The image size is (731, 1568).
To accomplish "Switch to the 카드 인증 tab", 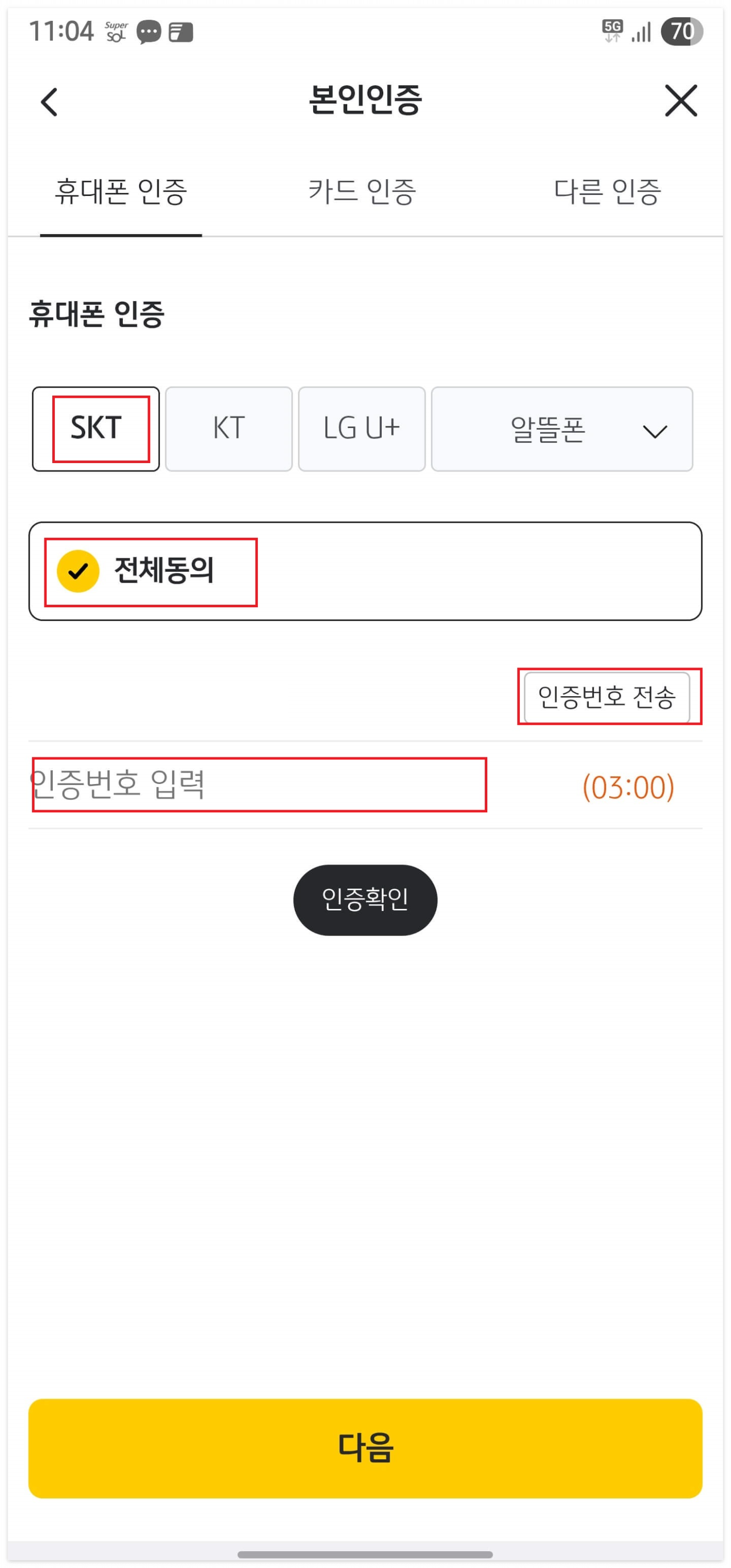I will [363, 192].
